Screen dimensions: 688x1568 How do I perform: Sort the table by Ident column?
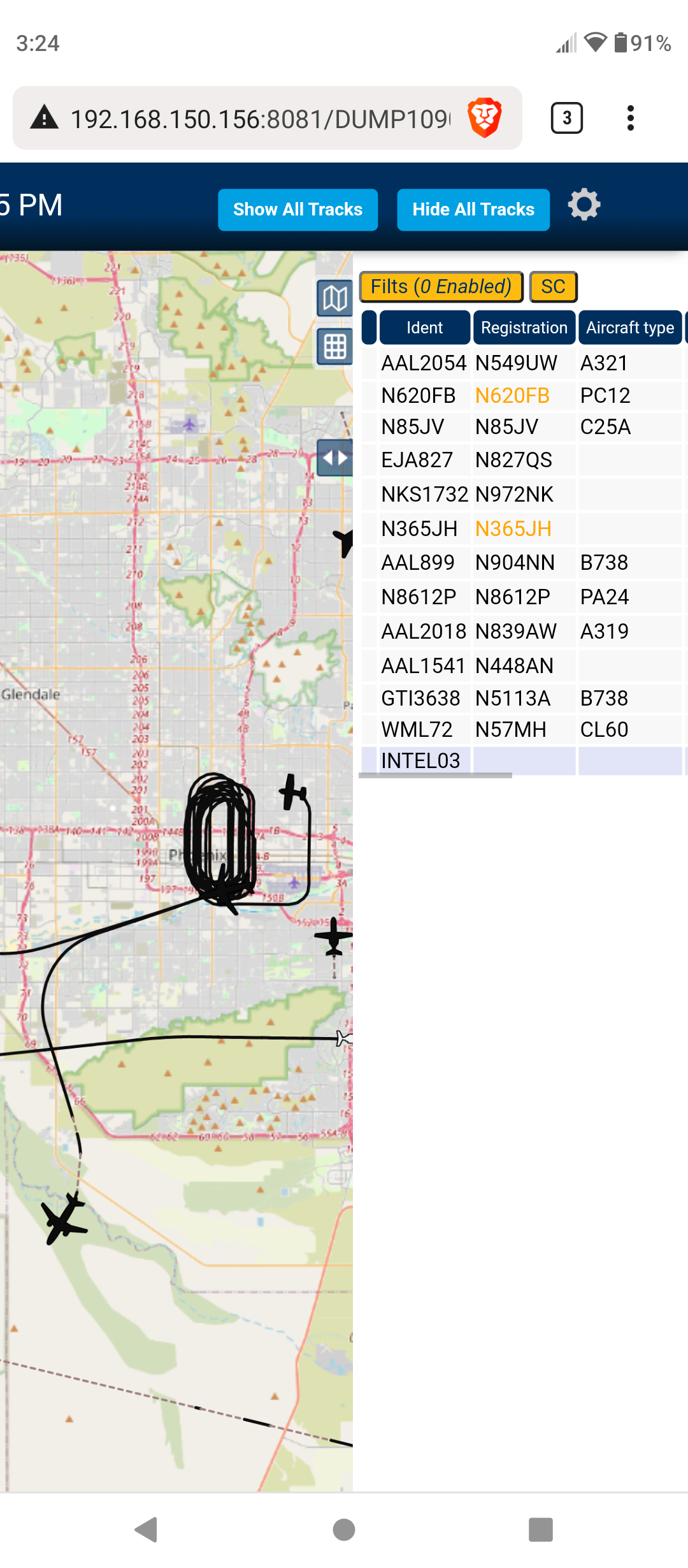pyautogui.click(x=425, y=328)
